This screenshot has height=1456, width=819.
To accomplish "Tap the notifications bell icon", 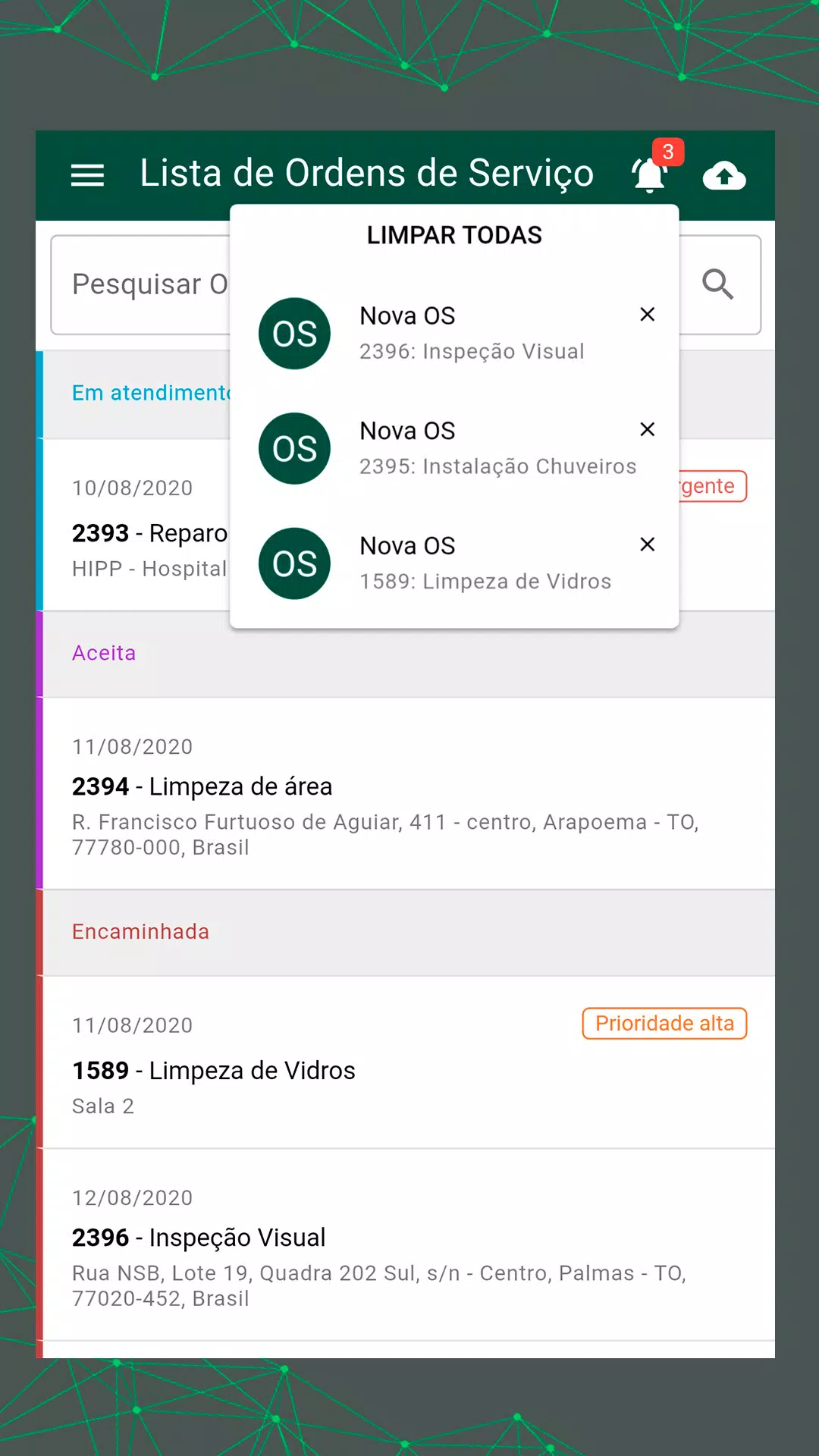I will click(650, 175).
